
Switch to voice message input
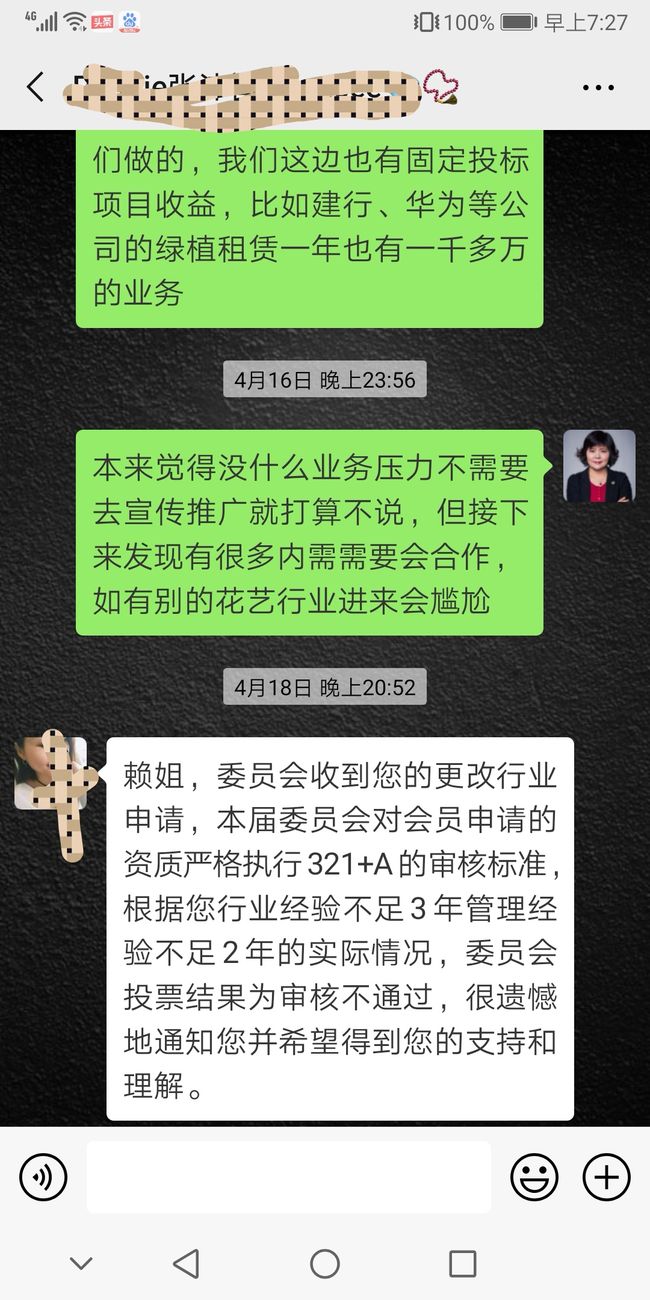[x=43, y=1177]
